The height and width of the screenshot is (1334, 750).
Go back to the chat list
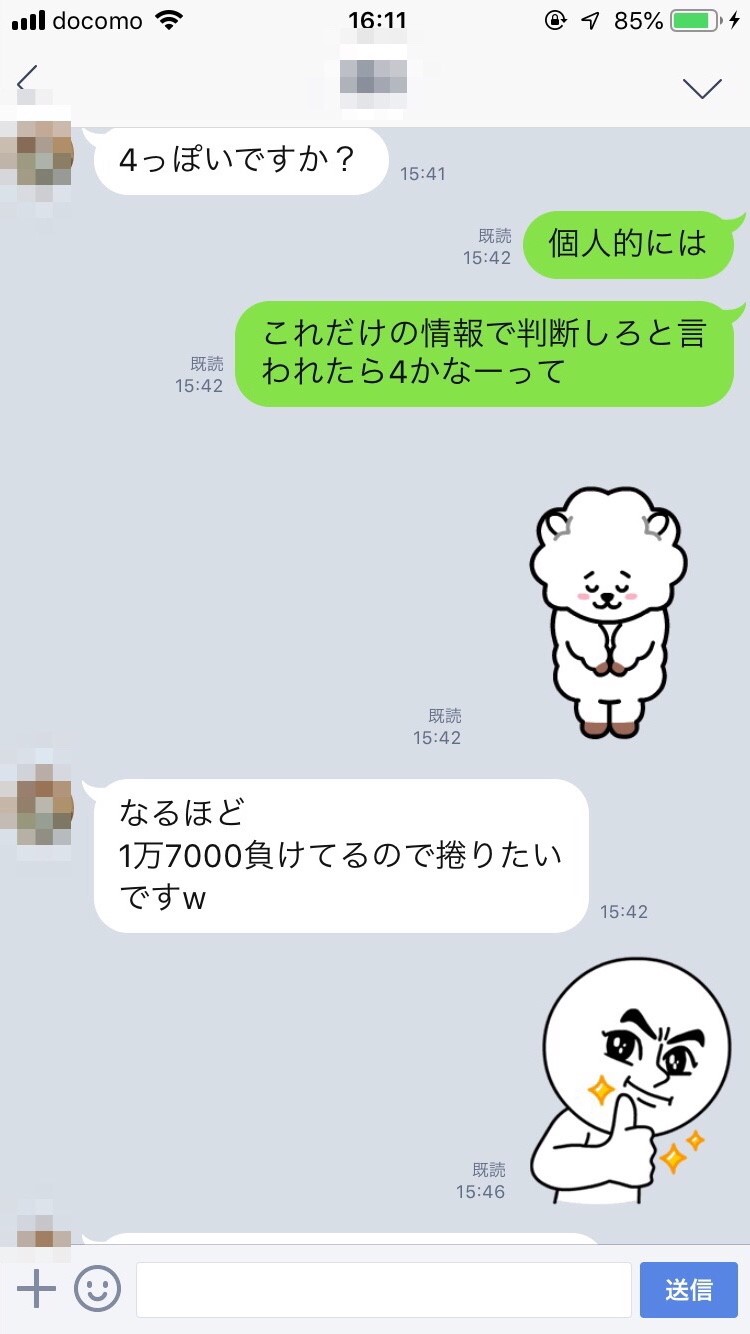pos(27,79)
